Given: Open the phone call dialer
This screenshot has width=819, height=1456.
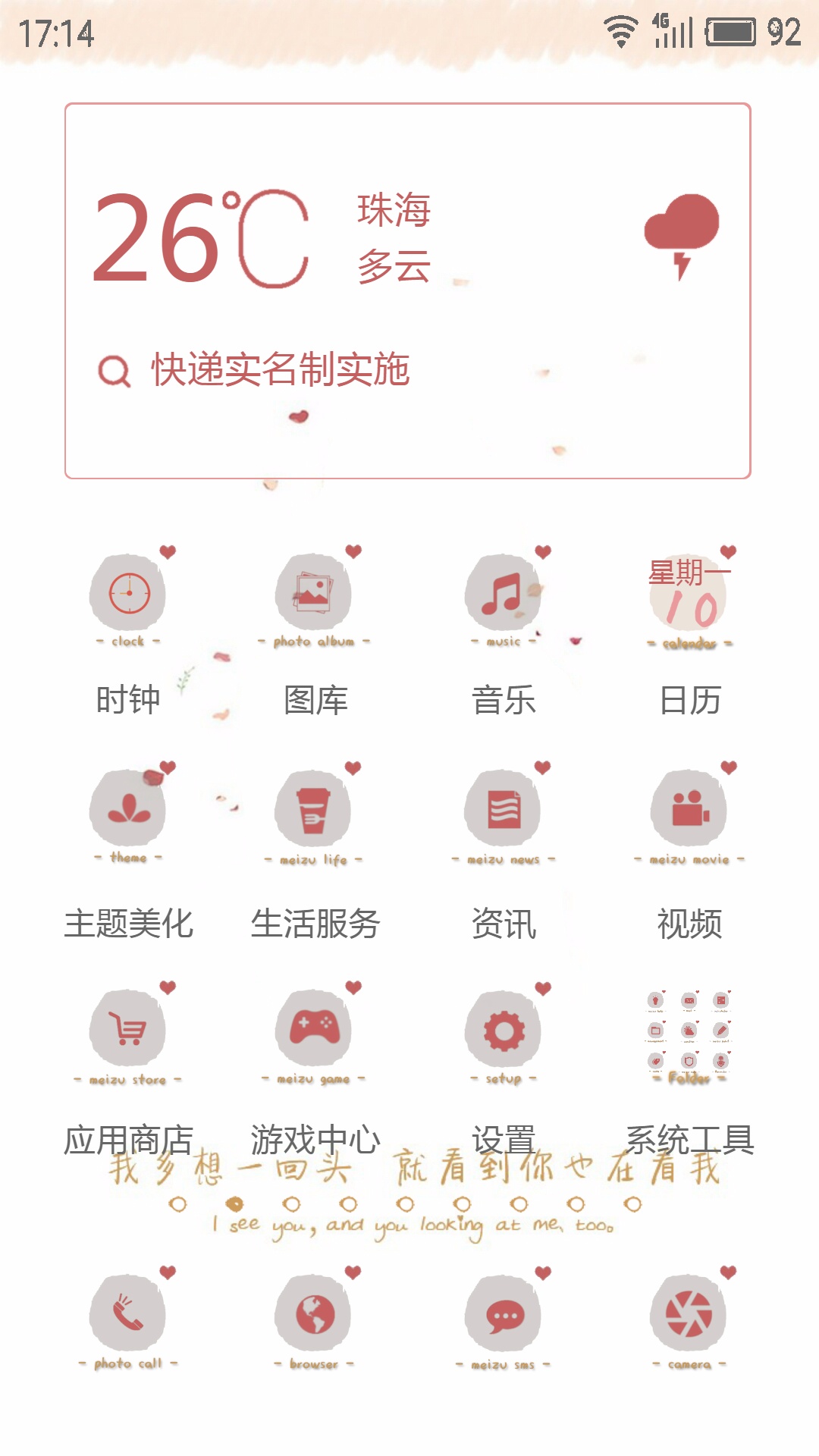Looking at the screenshot, I should (x=127, y=1314).
